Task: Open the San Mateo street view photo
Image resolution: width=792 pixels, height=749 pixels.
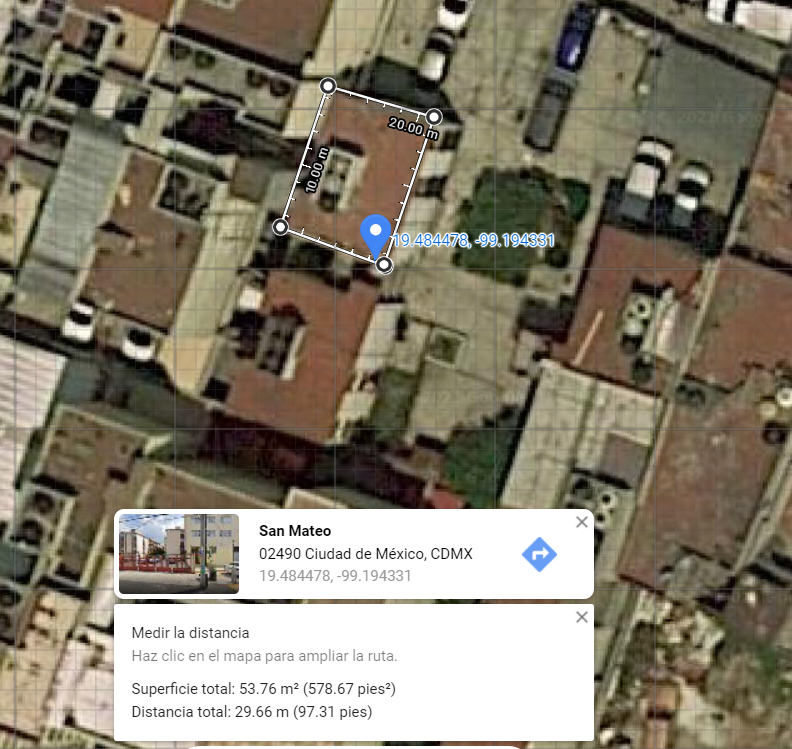Action: (179, 554)
